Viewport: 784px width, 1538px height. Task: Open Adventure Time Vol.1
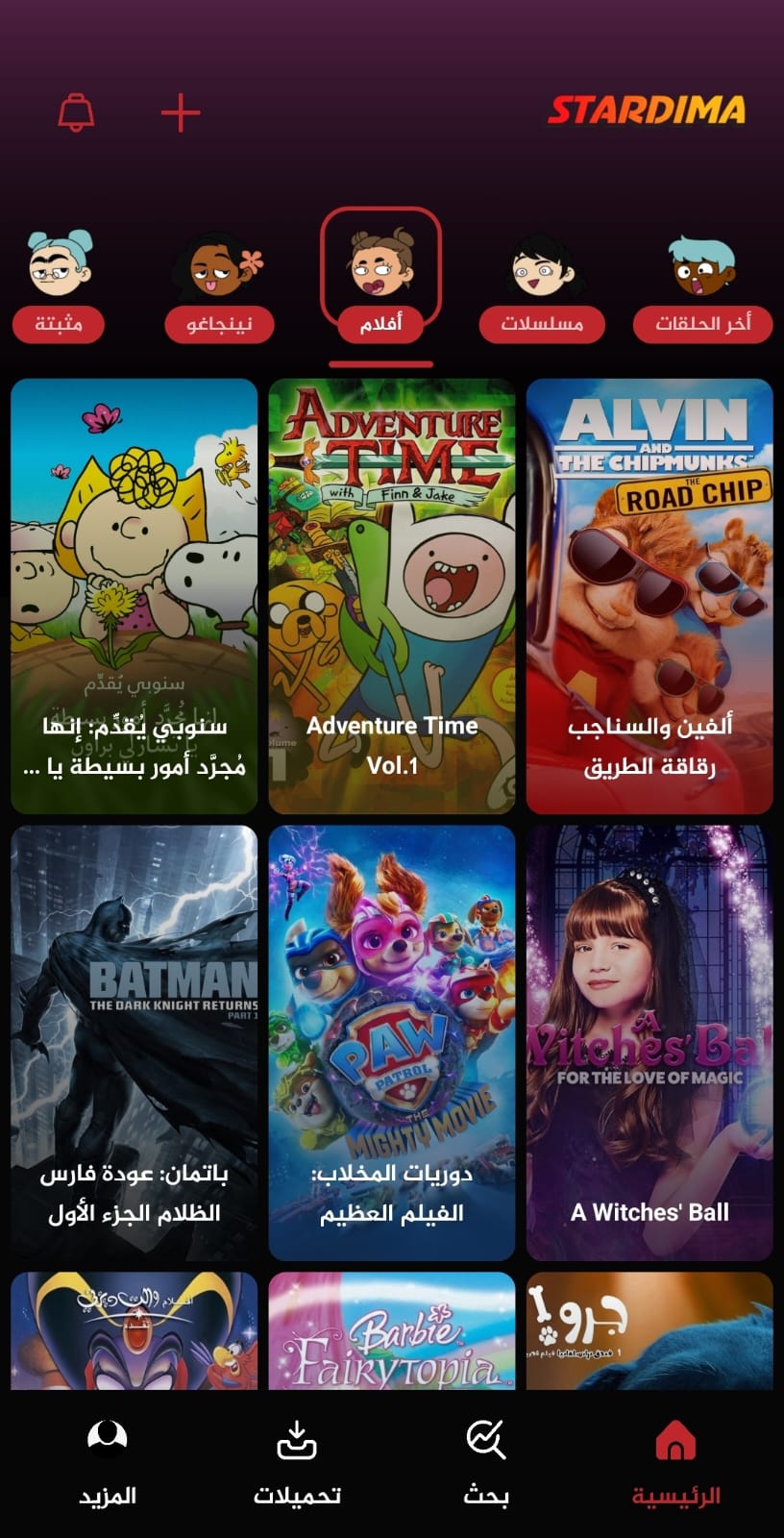coord(392,596)
